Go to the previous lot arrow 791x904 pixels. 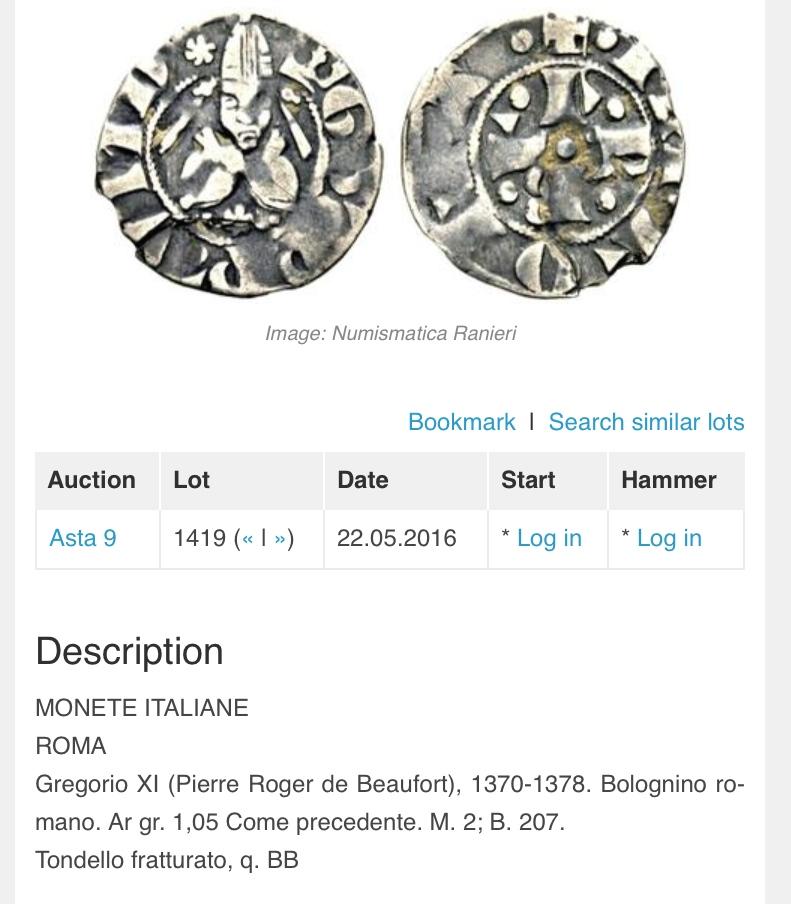pos(246,539)
